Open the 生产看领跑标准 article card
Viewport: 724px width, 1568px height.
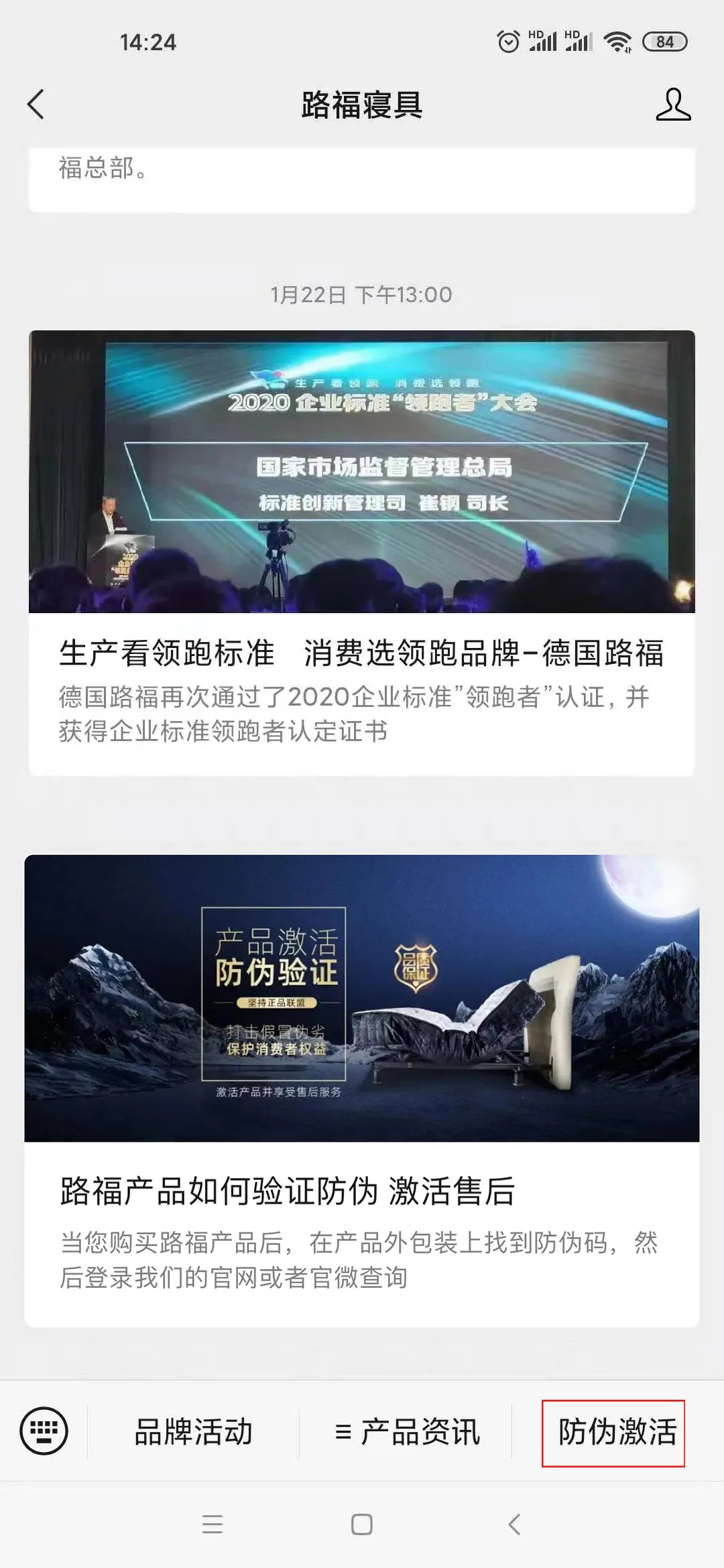tap(362, 553)
